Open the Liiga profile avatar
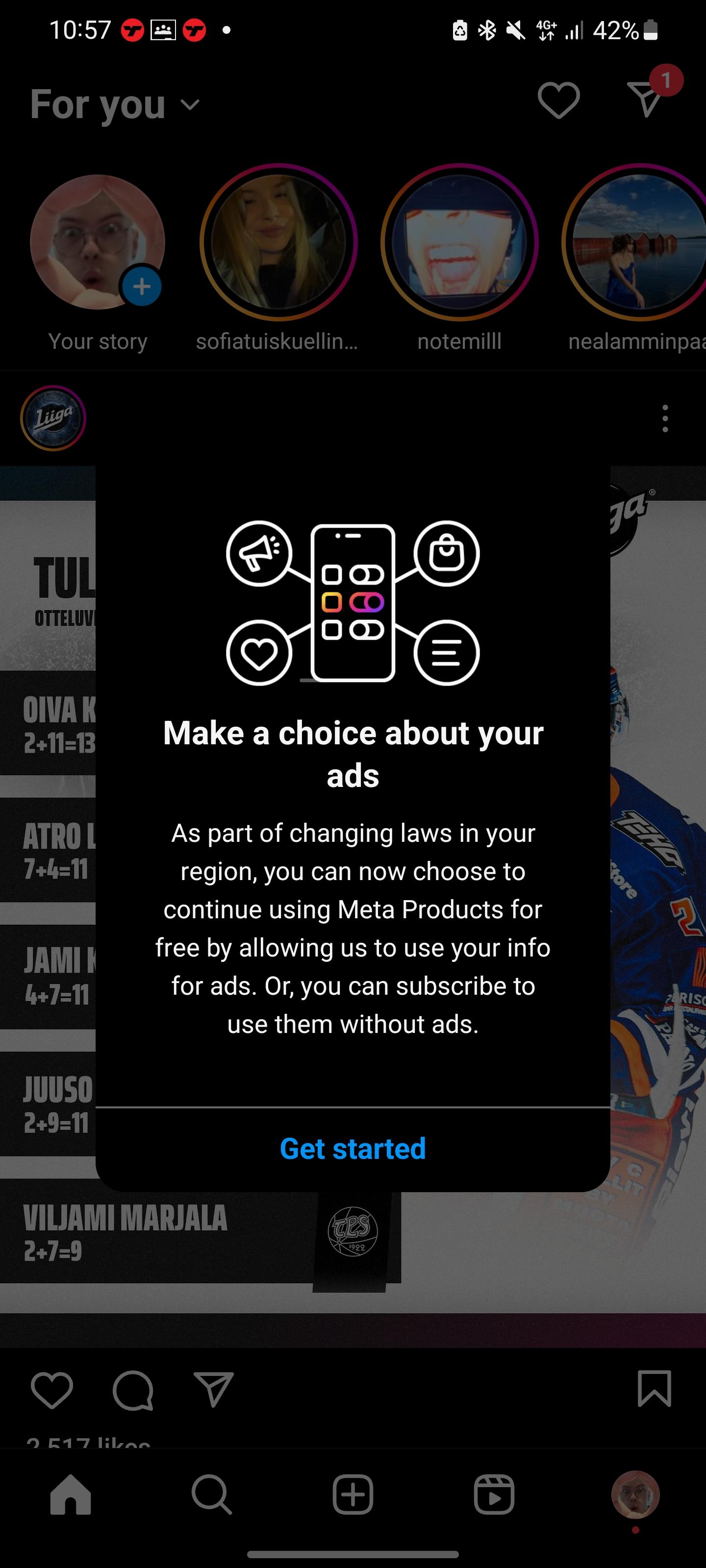Screen dimensions: 706x1568 [x=53, y=418]
